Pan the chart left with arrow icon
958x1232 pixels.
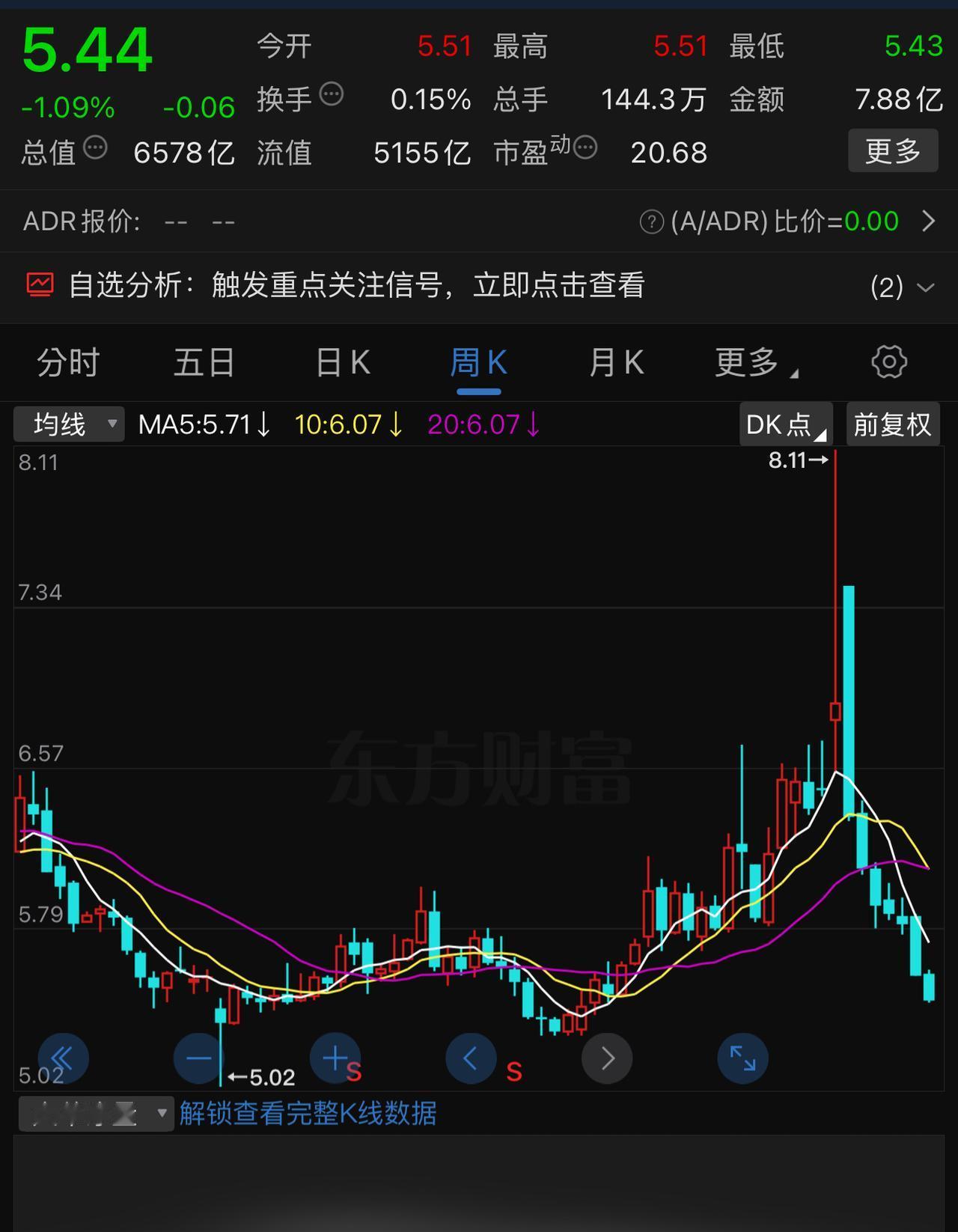click(x=471, y=1058)
